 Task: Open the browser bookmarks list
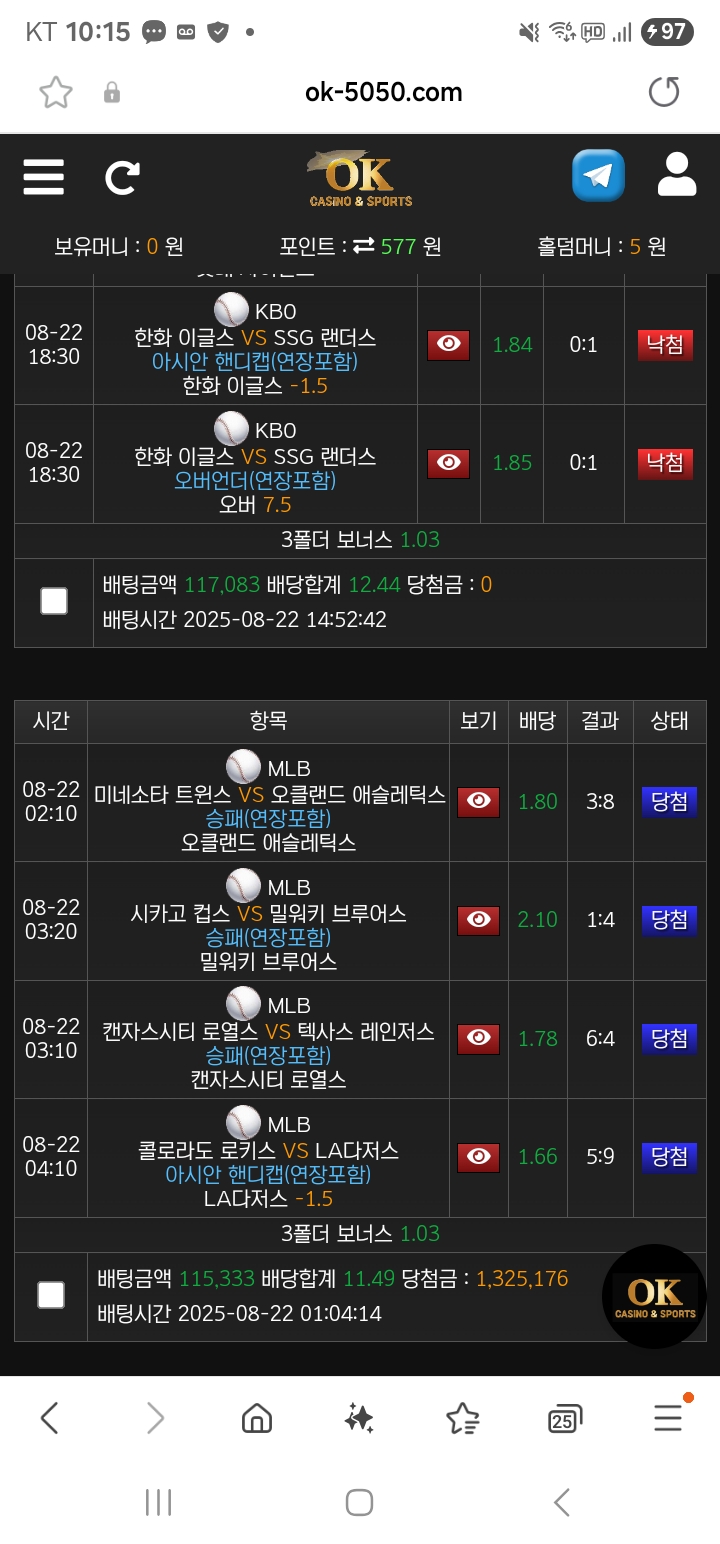pos(462,1418)
